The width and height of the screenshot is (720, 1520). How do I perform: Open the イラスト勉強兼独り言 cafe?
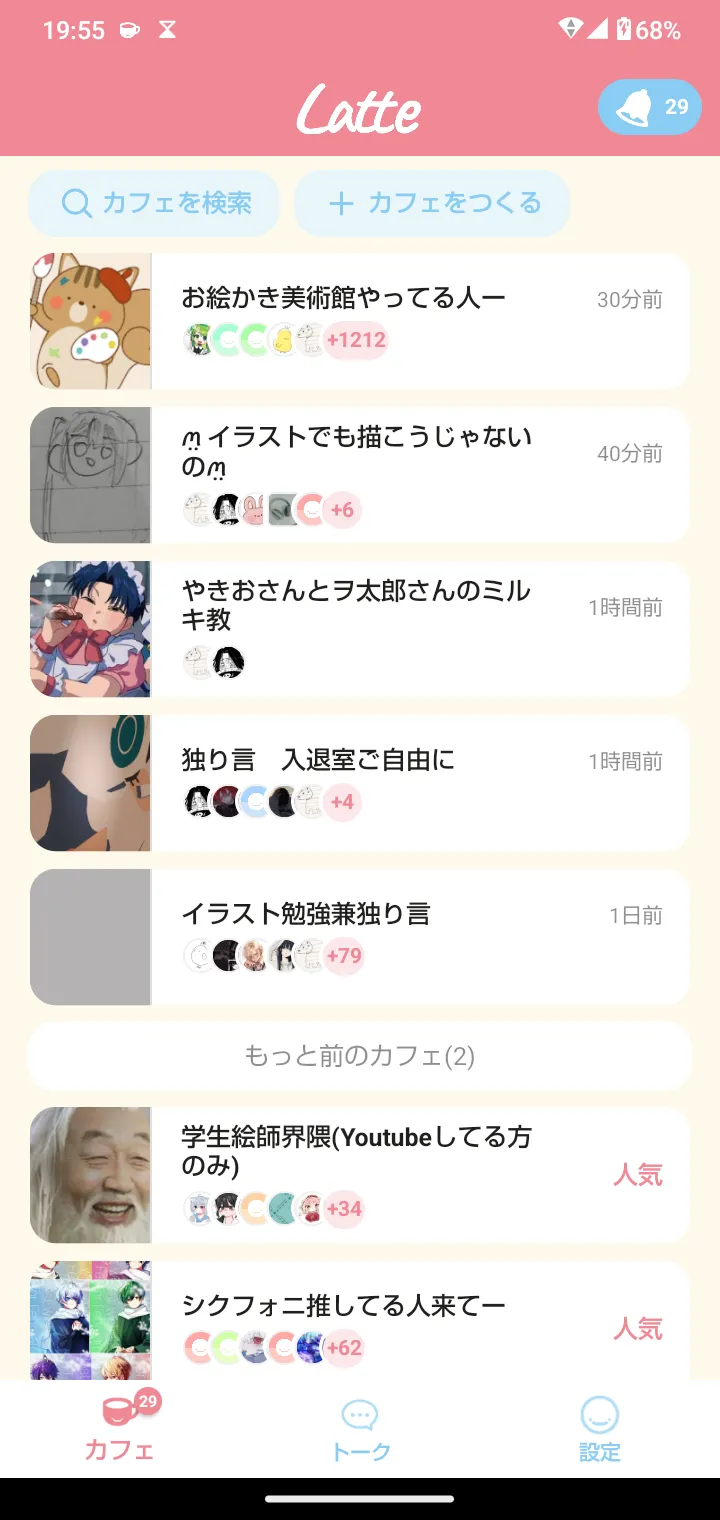point(360,937)
